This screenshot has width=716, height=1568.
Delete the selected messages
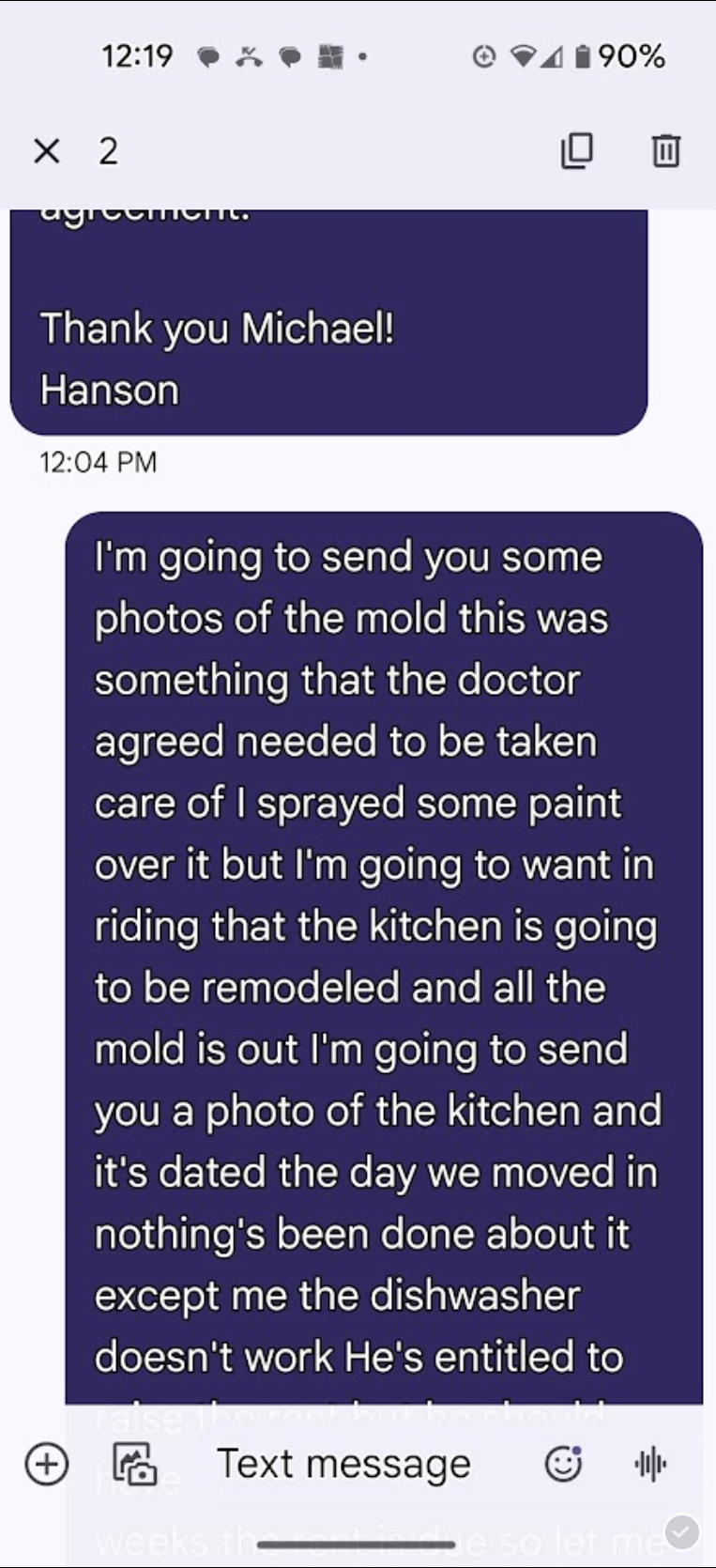pyautogui.click(x=665, y=150)
